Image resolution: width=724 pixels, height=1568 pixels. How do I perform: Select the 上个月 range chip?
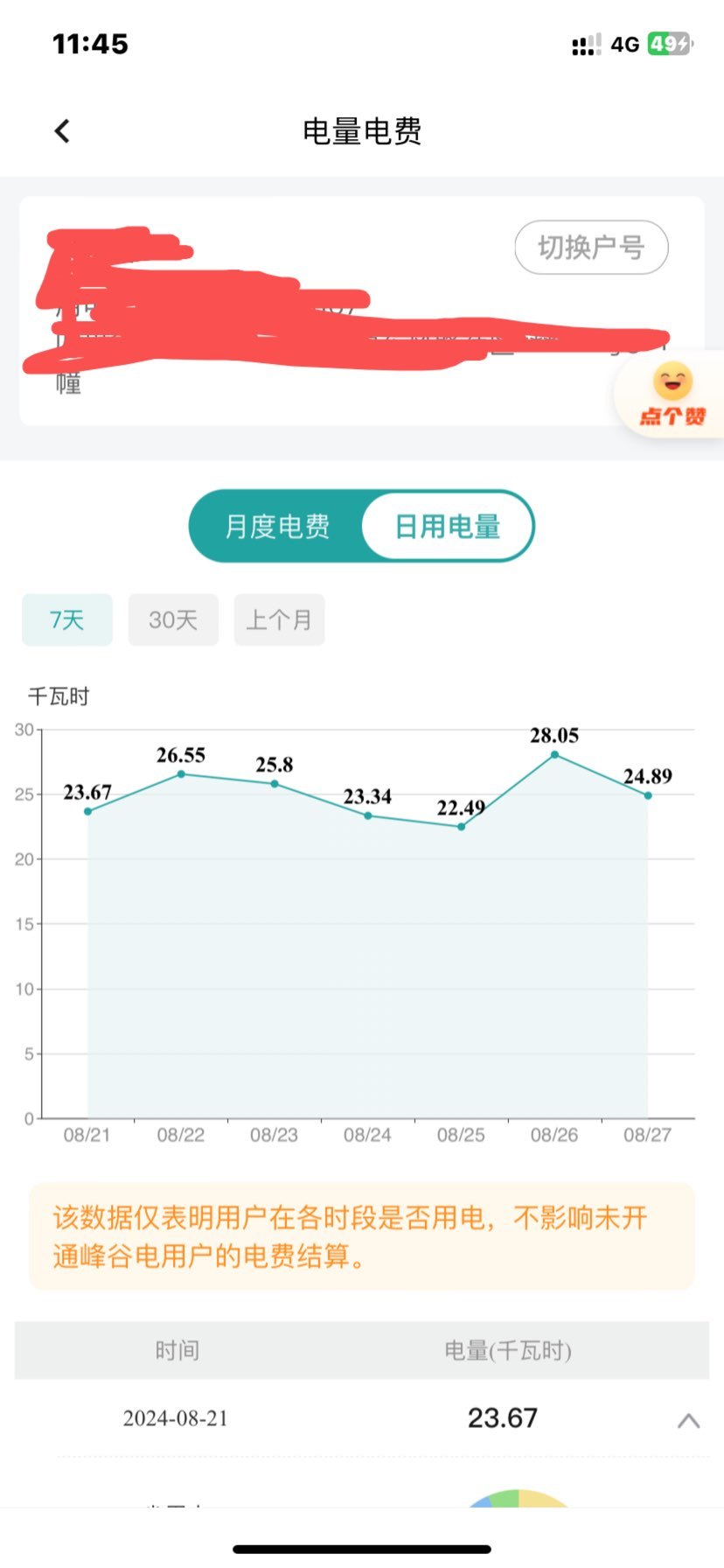(279, 620)
